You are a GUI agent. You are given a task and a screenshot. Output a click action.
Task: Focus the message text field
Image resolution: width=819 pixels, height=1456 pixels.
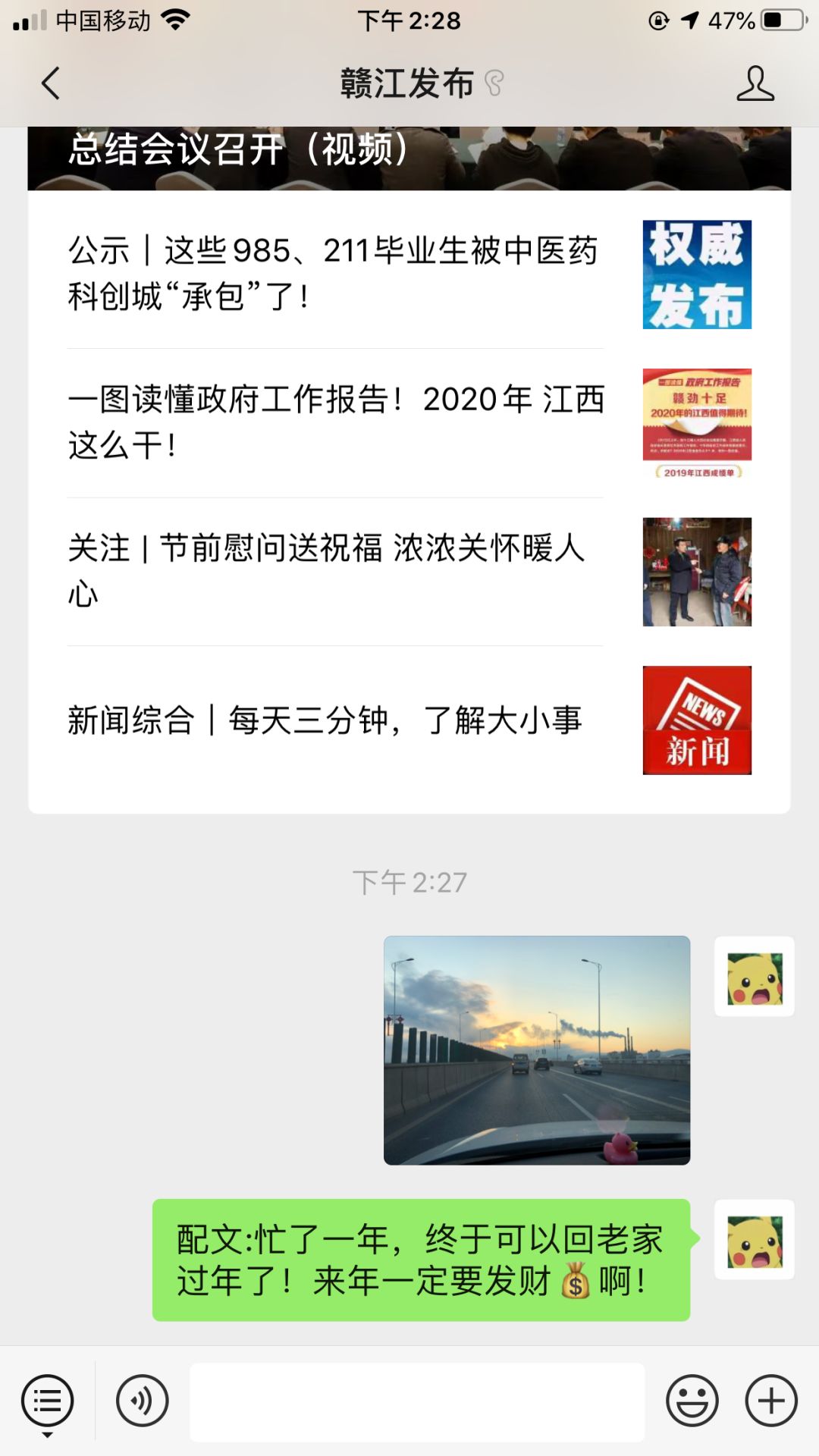pyautogui.click(x=417, y=1401)
